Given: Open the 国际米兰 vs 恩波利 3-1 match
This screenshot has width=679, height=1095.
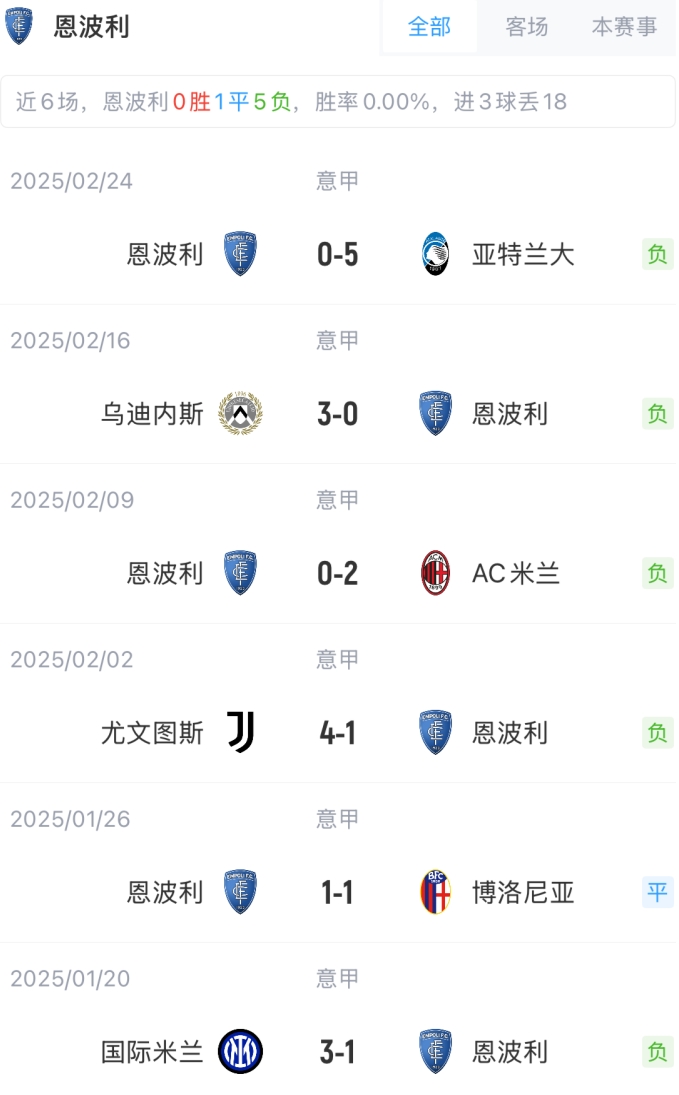Looking at the screenshot, I should coord(338,1052).
